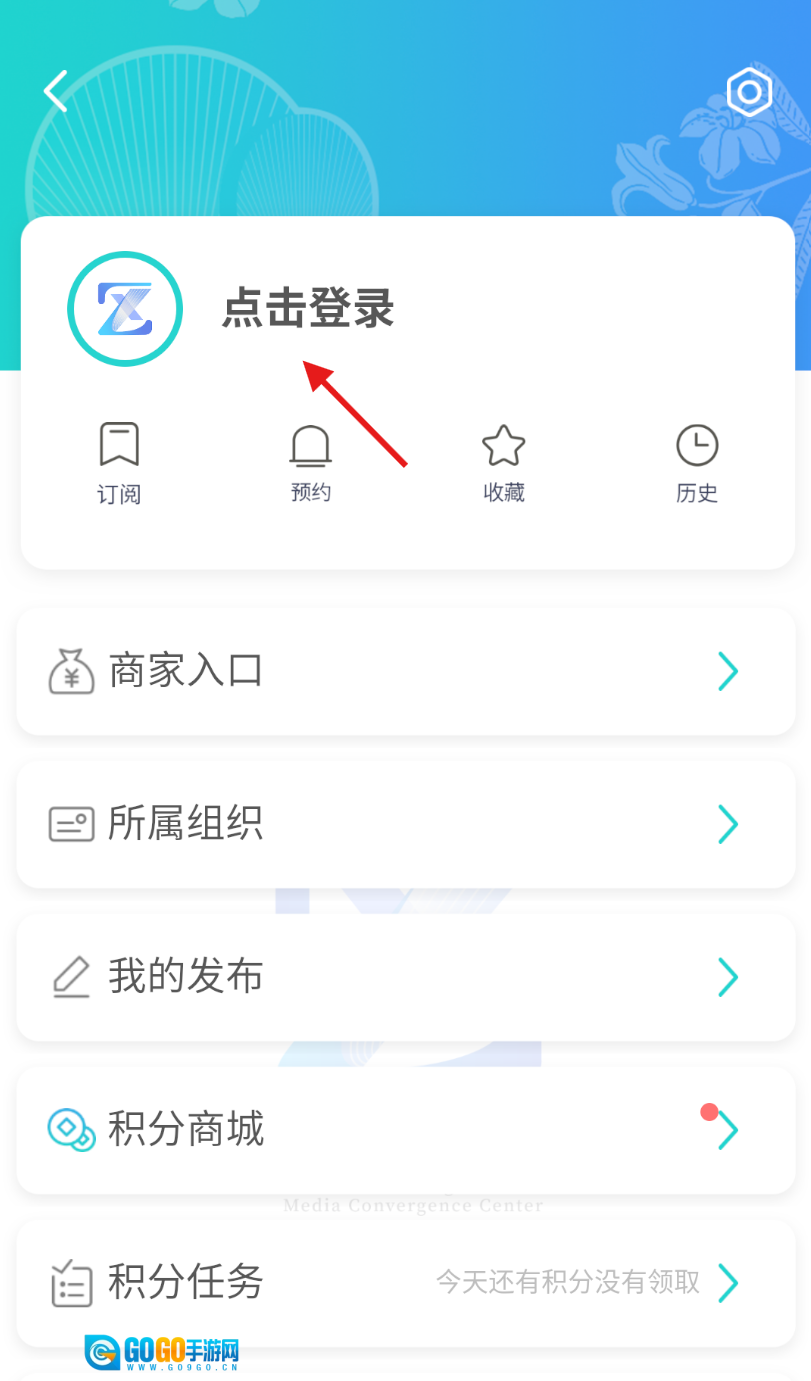Open 积分任务 points tasks

405,1282
